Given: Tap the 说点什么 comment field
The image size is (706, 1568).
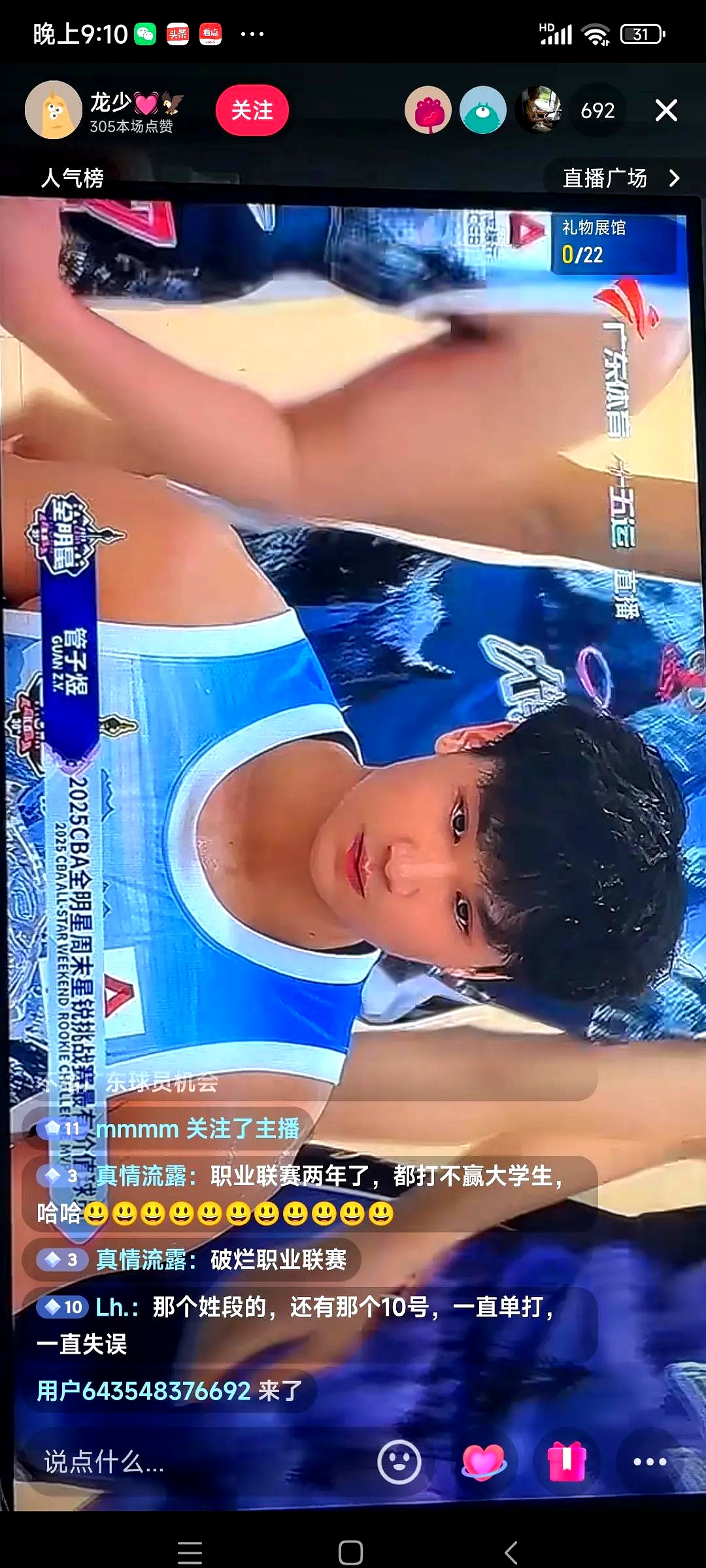Looking at the screenshot, I should tap(196, 1462).
